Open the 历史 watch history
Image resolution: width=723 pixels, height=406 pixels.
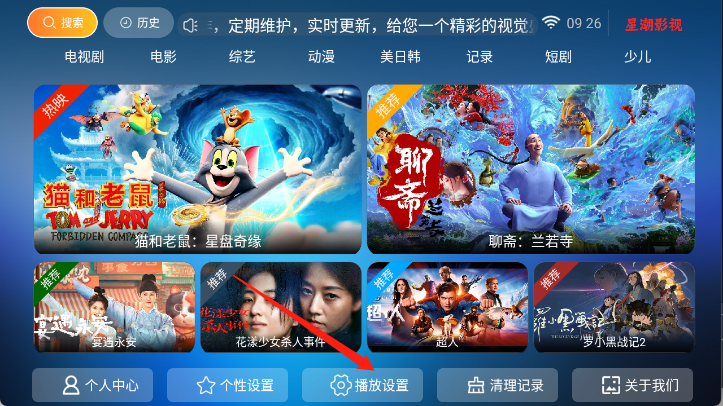(x=138, y=22)
